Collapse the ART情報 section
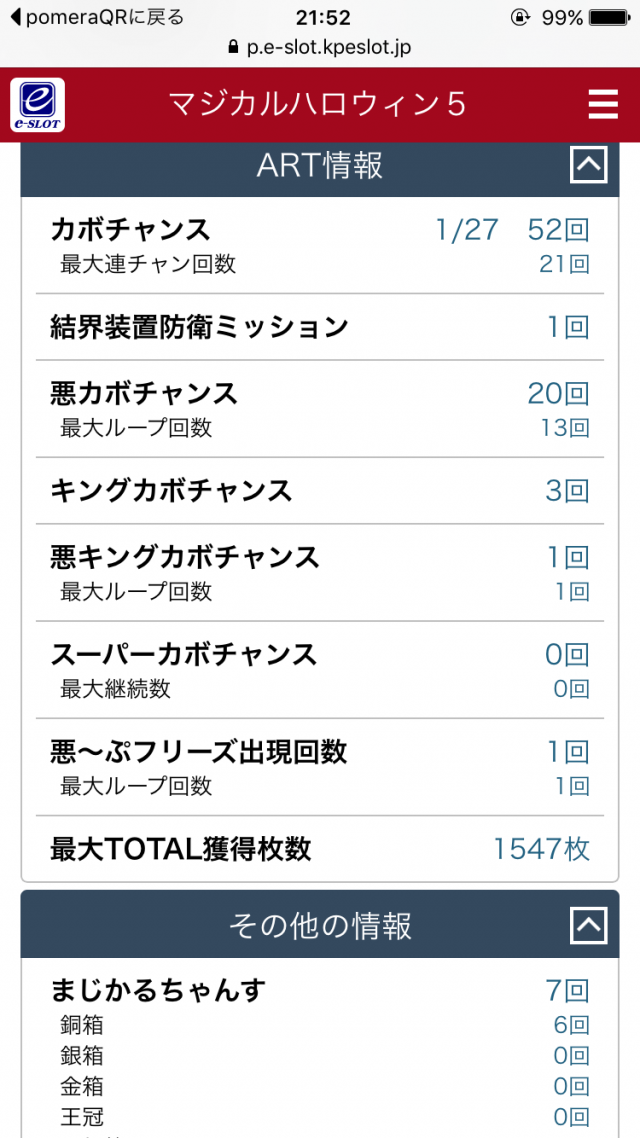 click(x=588, y=164)
